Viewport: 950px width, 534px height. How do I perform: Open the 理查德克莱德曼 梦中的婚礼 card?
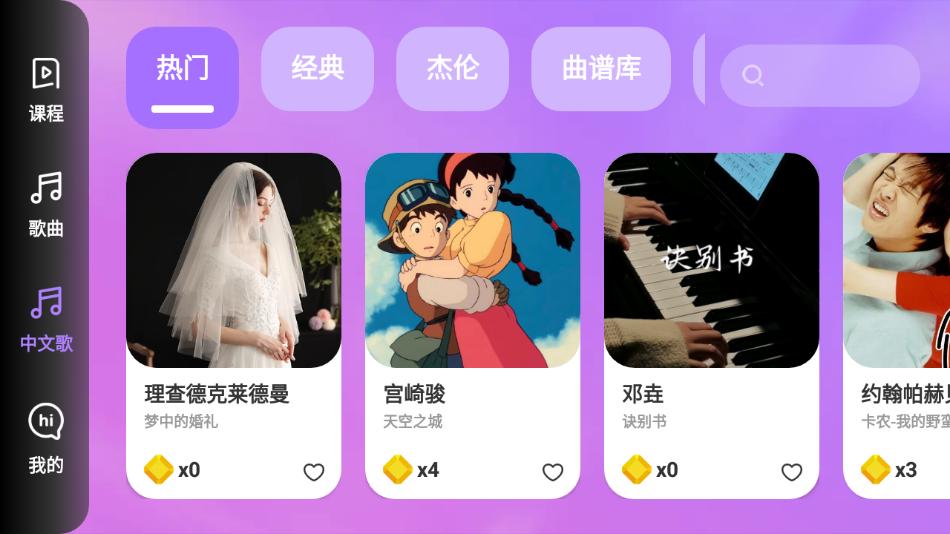coord(233,300)
